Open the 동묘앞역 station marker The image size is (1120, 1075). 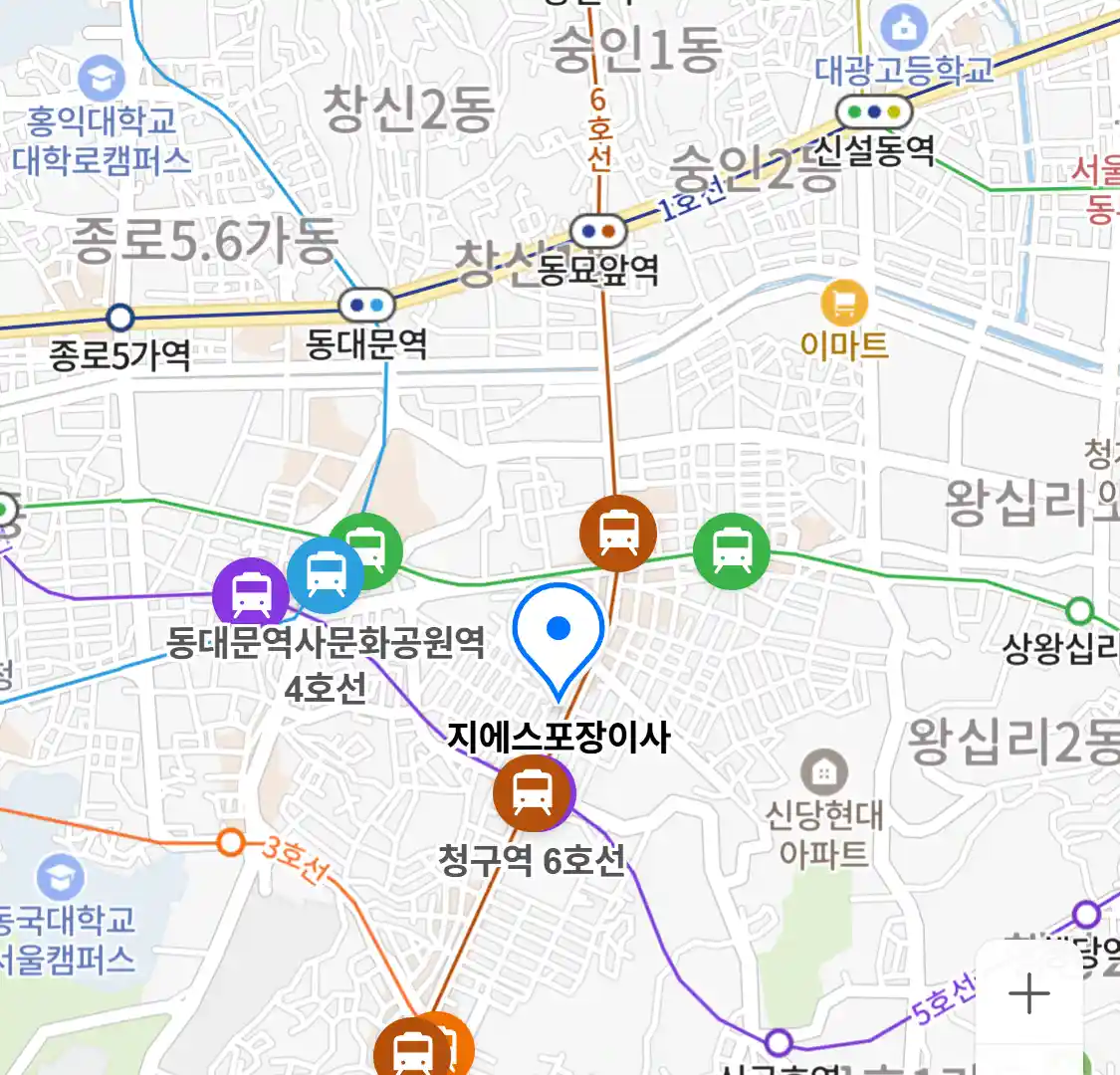(599, 232)
